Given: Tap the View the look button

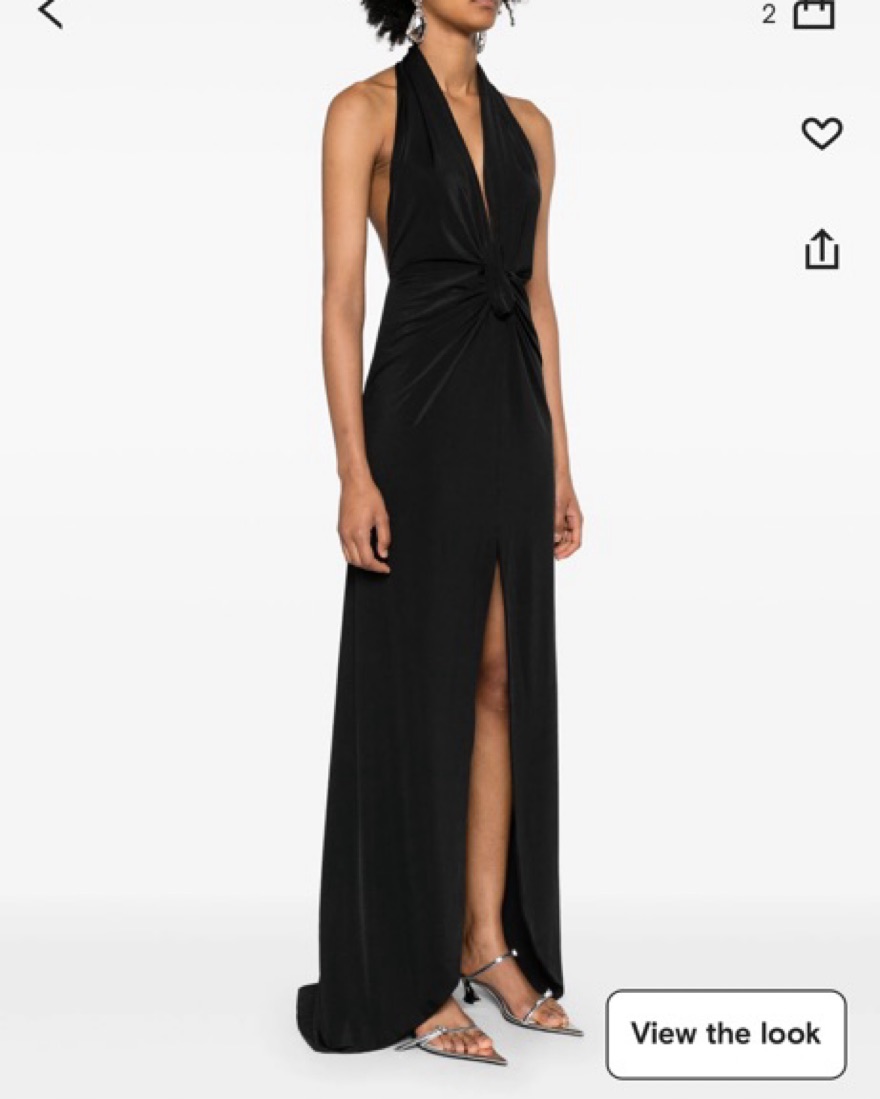Looking at the screenshot, I should pos(725,1033).
